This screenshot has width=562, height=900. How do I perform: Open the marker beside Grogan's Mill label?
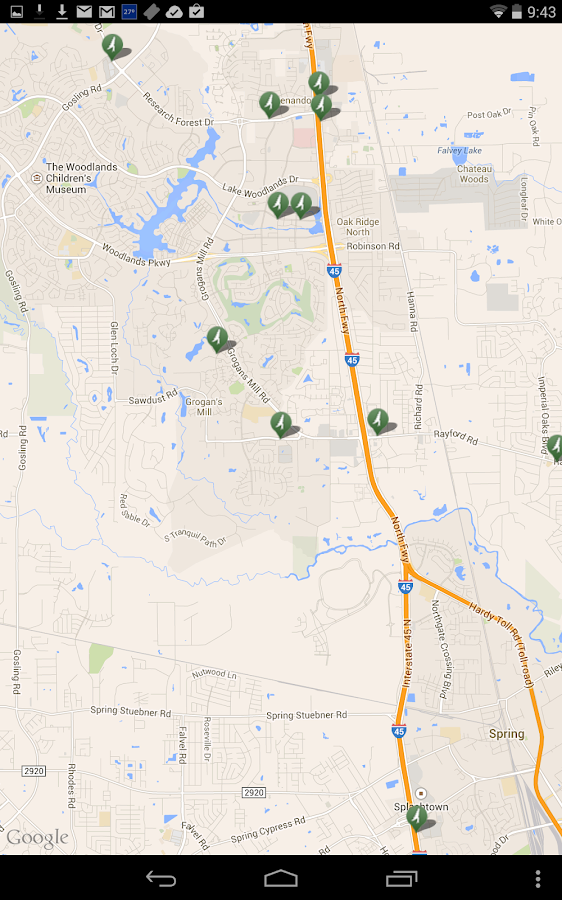[217, 339]
